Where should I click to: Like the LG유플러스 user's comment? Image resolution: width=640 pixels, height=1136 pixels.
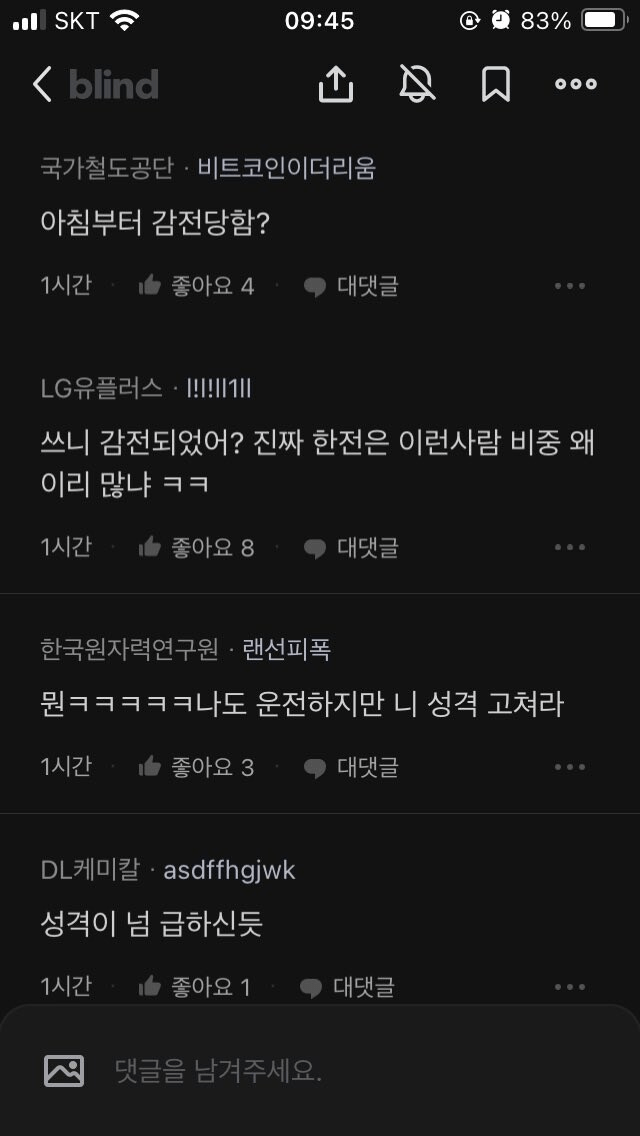tap(196, 547)
